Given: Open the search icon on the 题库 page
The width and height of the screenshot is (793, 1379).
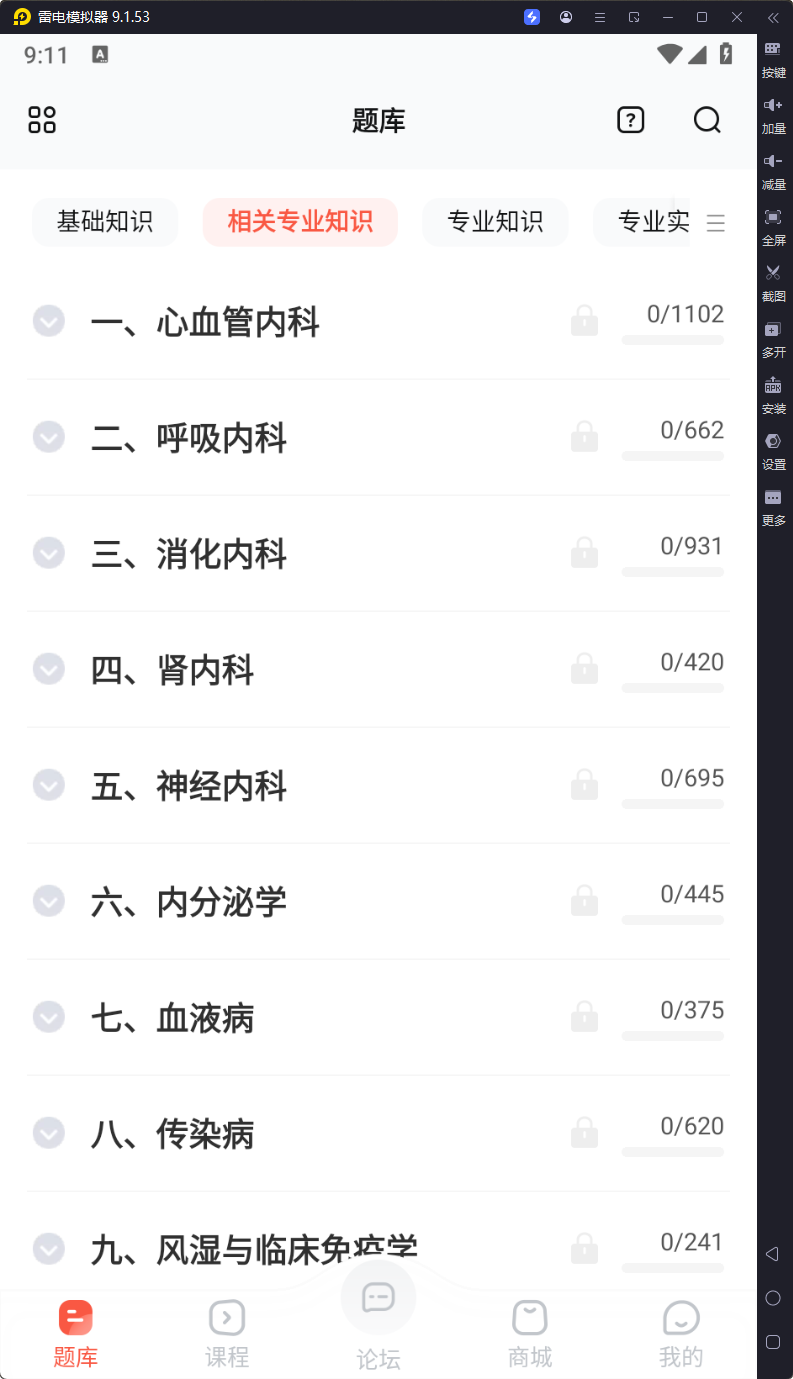Looking at the screenshot, I should [x=707, y=120].
